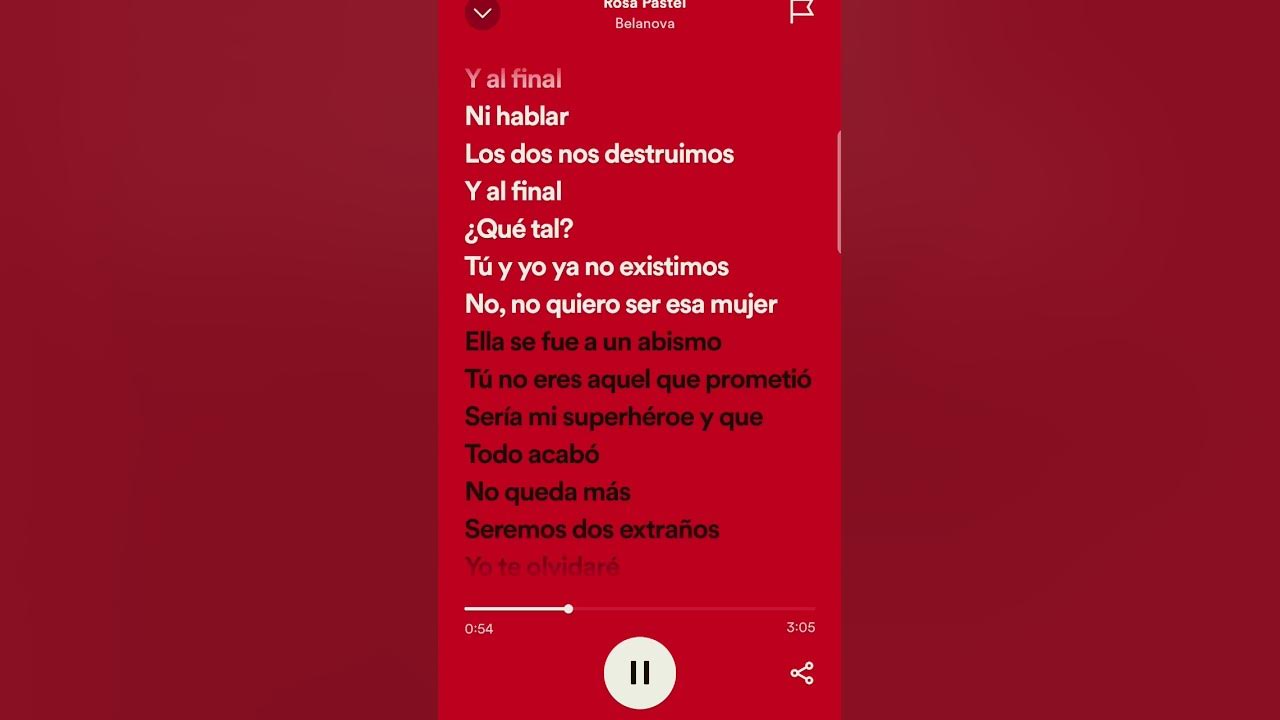The width and height of the screenshot is (1280, 720).
Task: Pause the song Rosa Pastel
Action: pyautogui.click(x=640, y=673)
